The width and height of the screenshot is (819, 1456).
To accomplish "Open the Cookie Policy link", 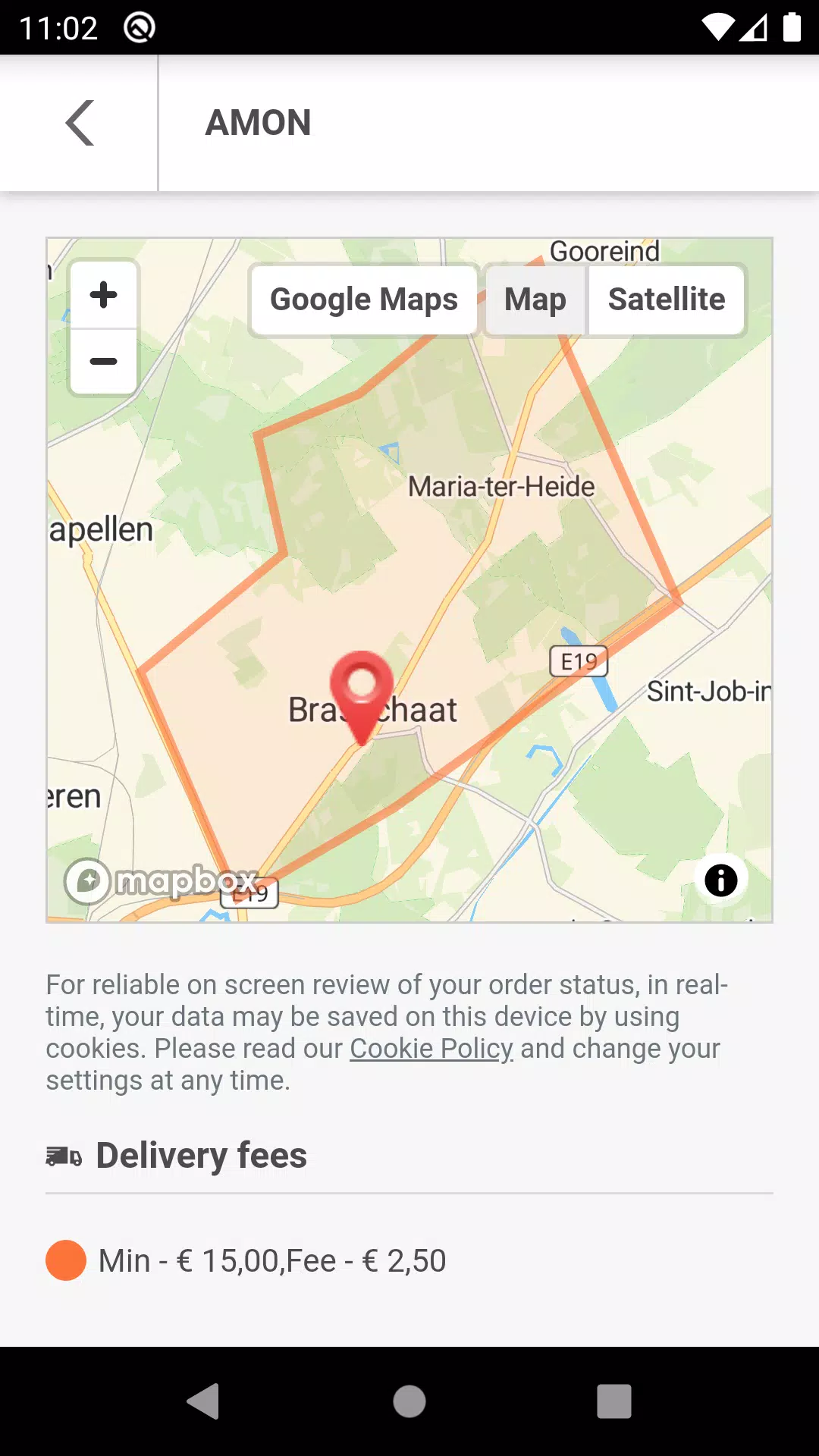I will [x=431, y=1048].
